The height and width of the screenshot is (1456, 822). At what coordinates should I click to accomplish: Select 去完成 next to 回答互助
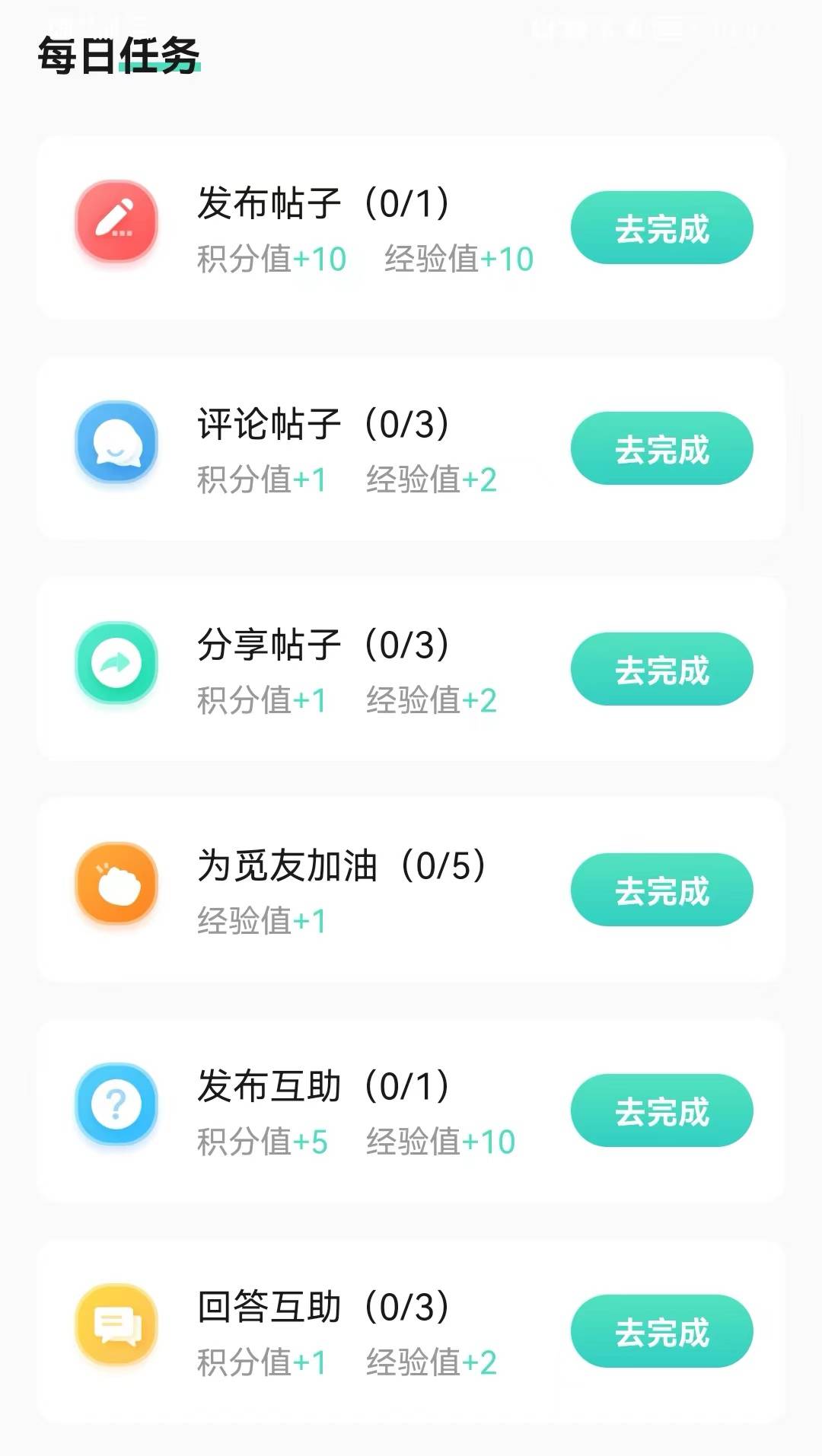click(661, 1331)
